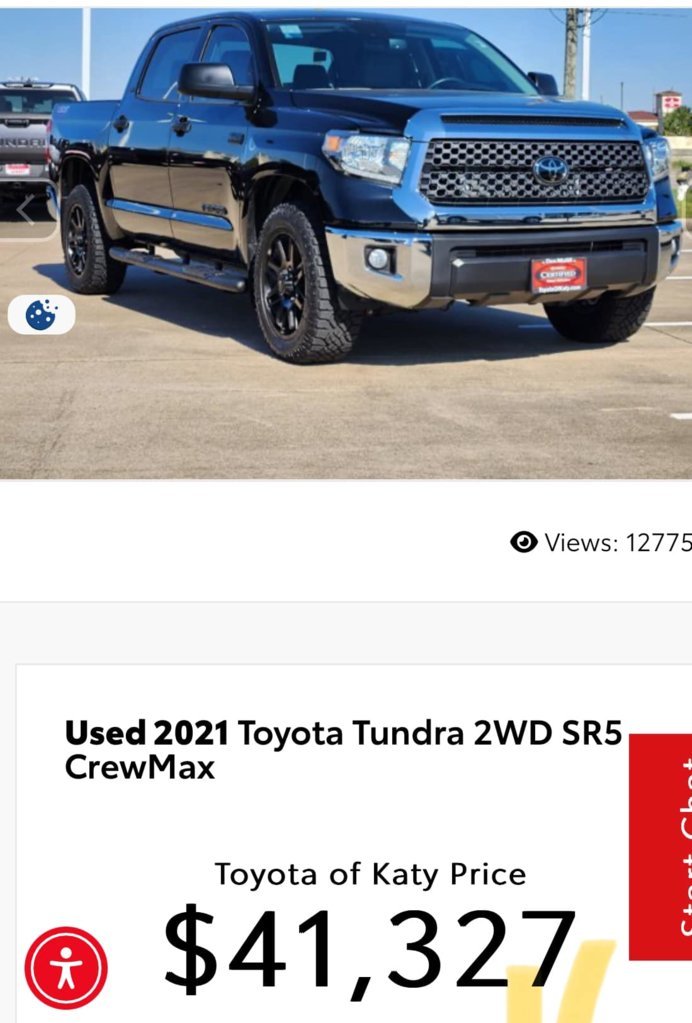Open the accessibility options button

(x=66, y=967)
